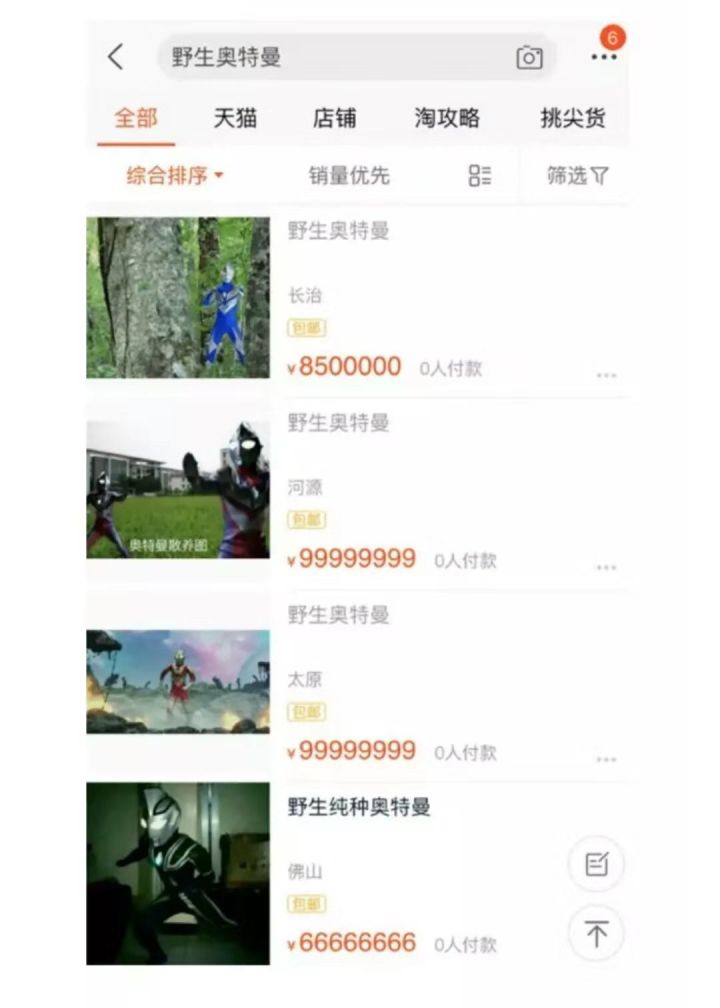Expand the 综合排序 sort dropdown
Viewport: 720px width, 1008px height.
175,176
